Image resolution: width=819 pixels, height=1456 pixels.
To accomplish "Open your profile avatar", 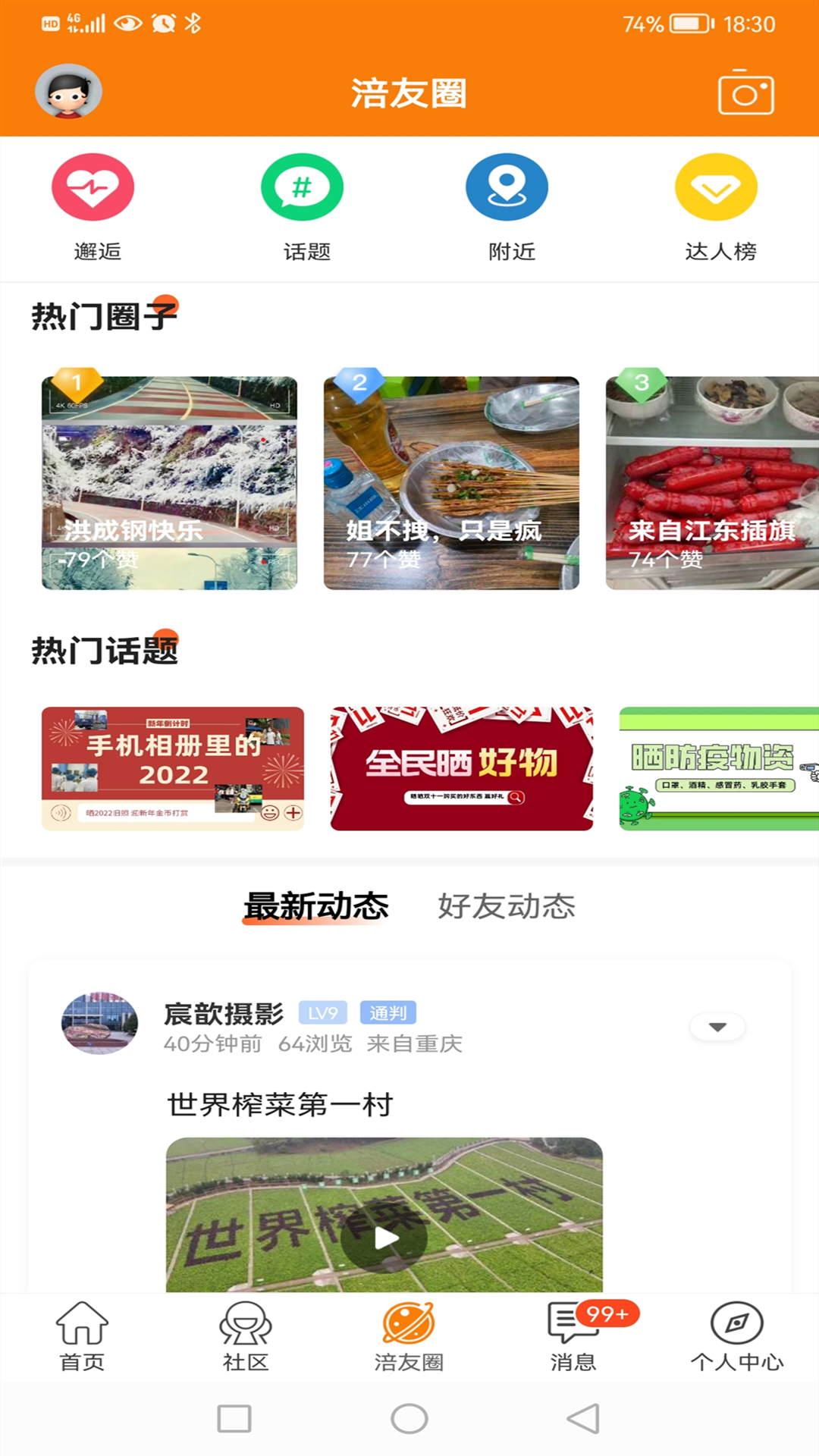I will [x=68, y=93].
